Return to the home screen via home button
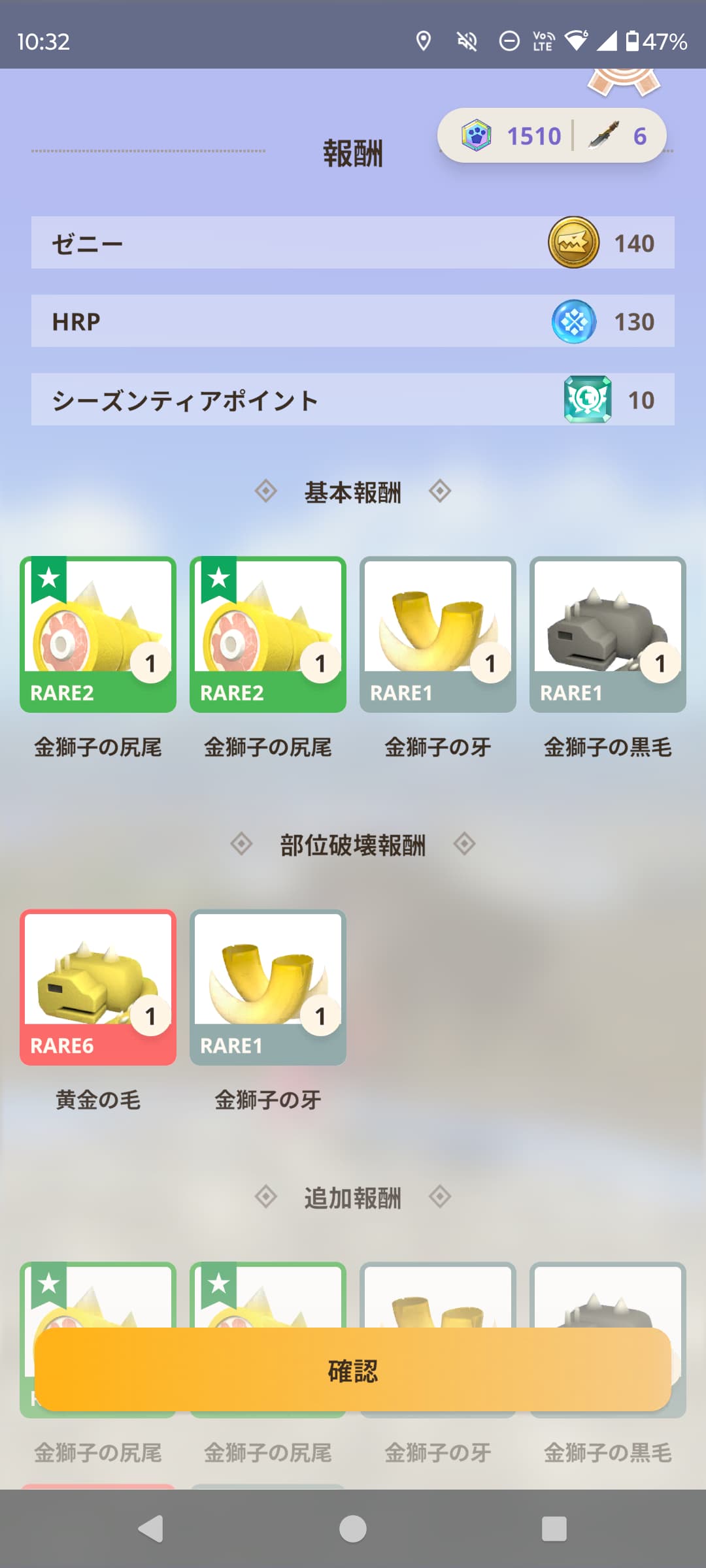This screenshot has width=706, height=1568. pyautogui.click(x=353, y=1529)
